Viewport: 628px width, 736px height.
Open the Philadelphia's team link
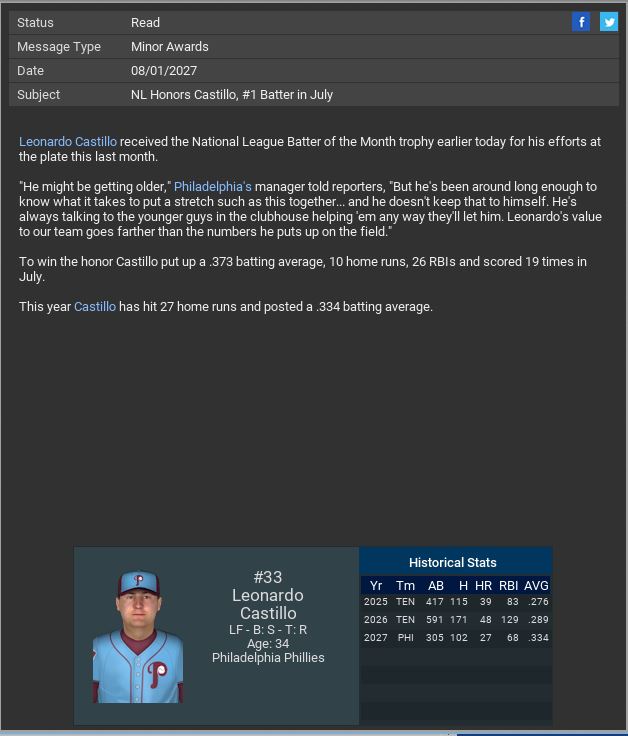pos(212,187)
